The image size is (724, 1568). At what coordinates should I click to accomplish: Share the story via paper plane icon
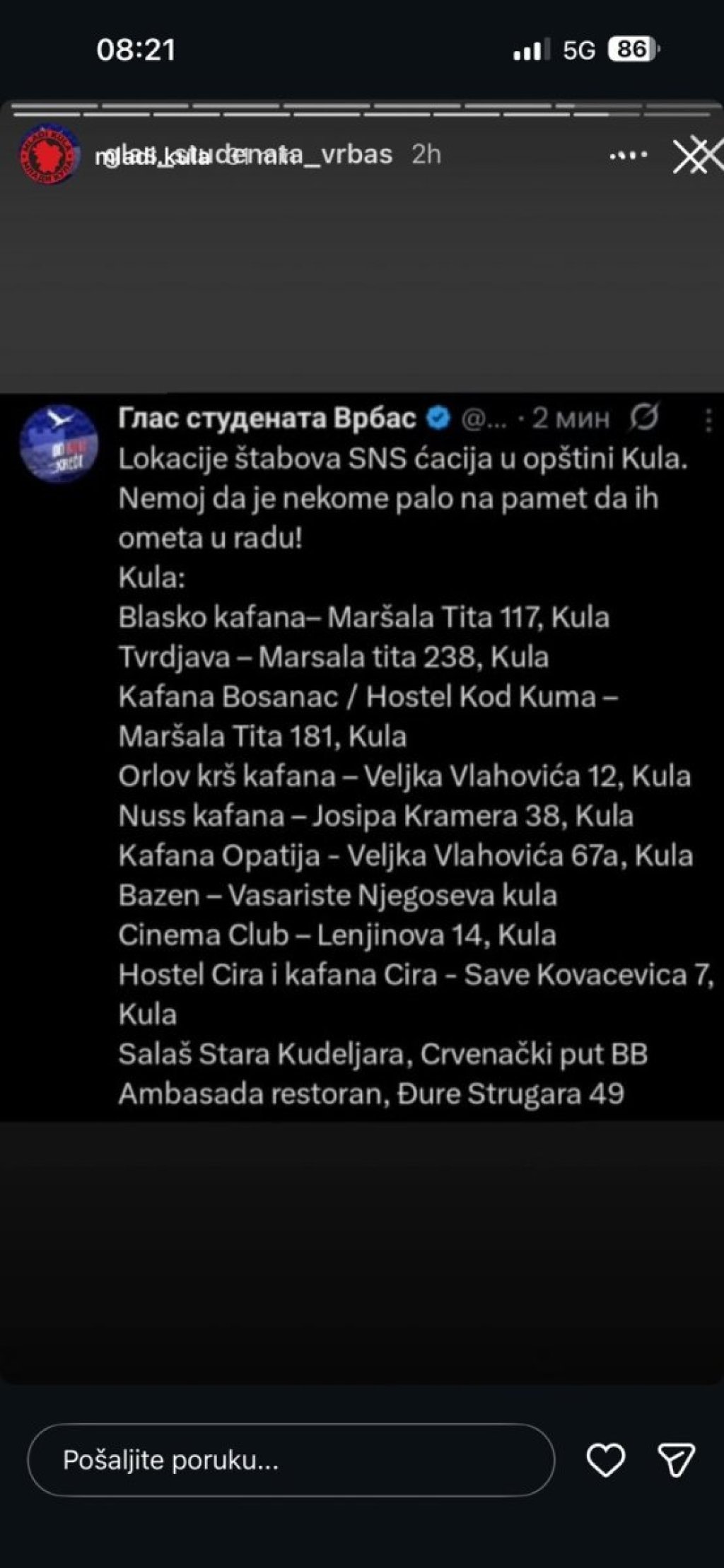point(676,1460)
